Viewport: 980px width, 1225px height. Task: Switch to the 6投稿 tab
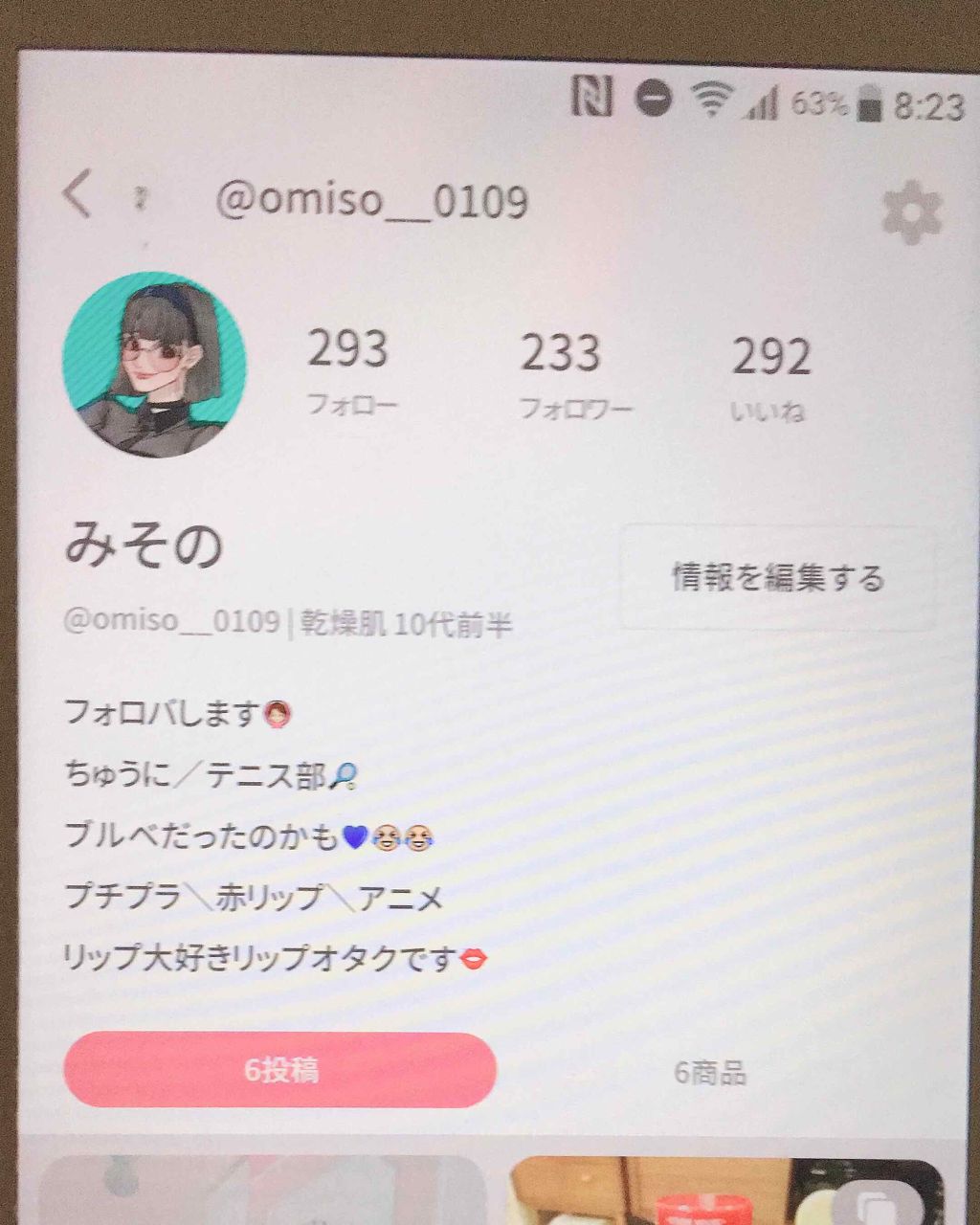tap(280, 1070)
